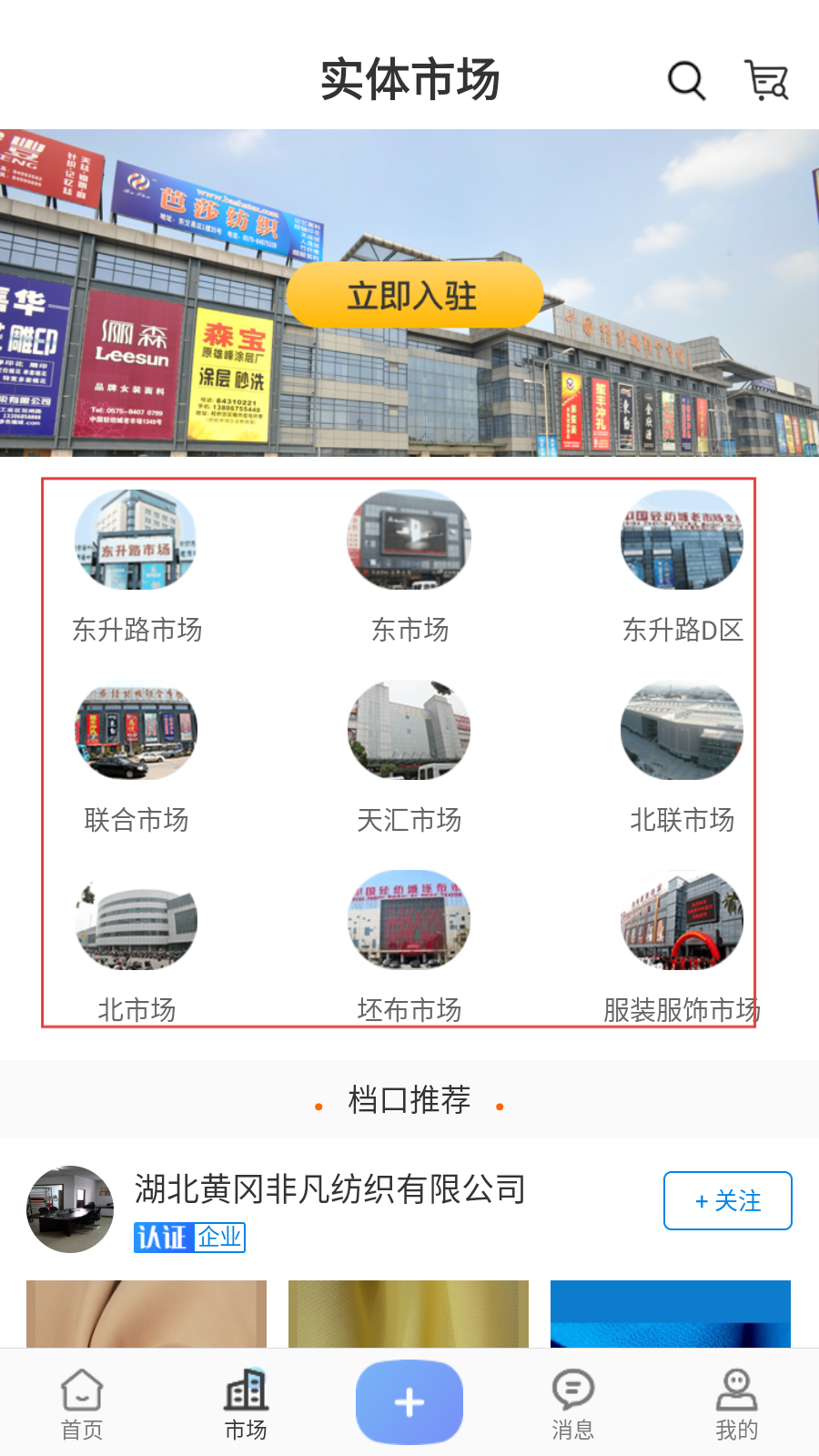819x1456 pixels.
Task: Open 北联市场 market
Action: [682, 757]
